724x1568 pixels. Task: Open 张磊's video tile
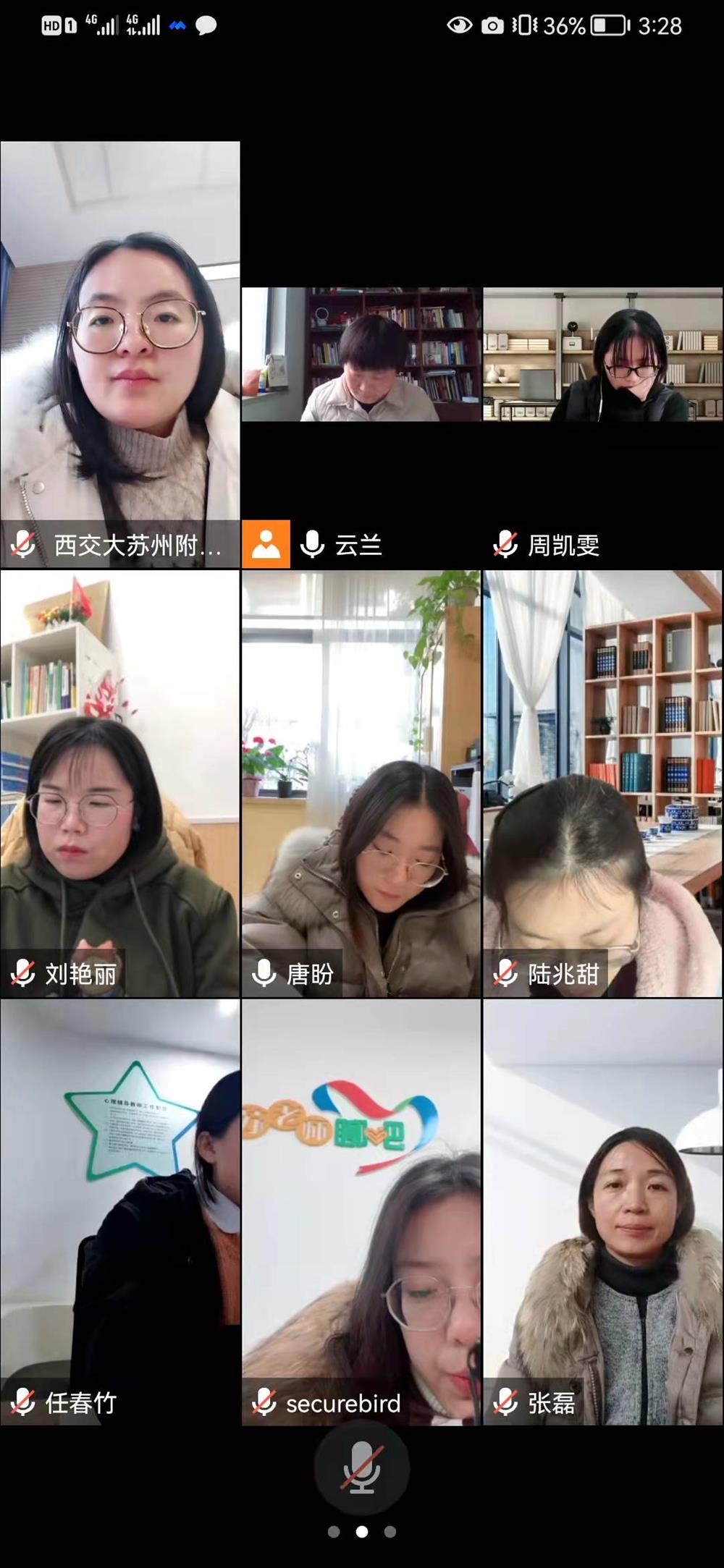coord(602,1212)
